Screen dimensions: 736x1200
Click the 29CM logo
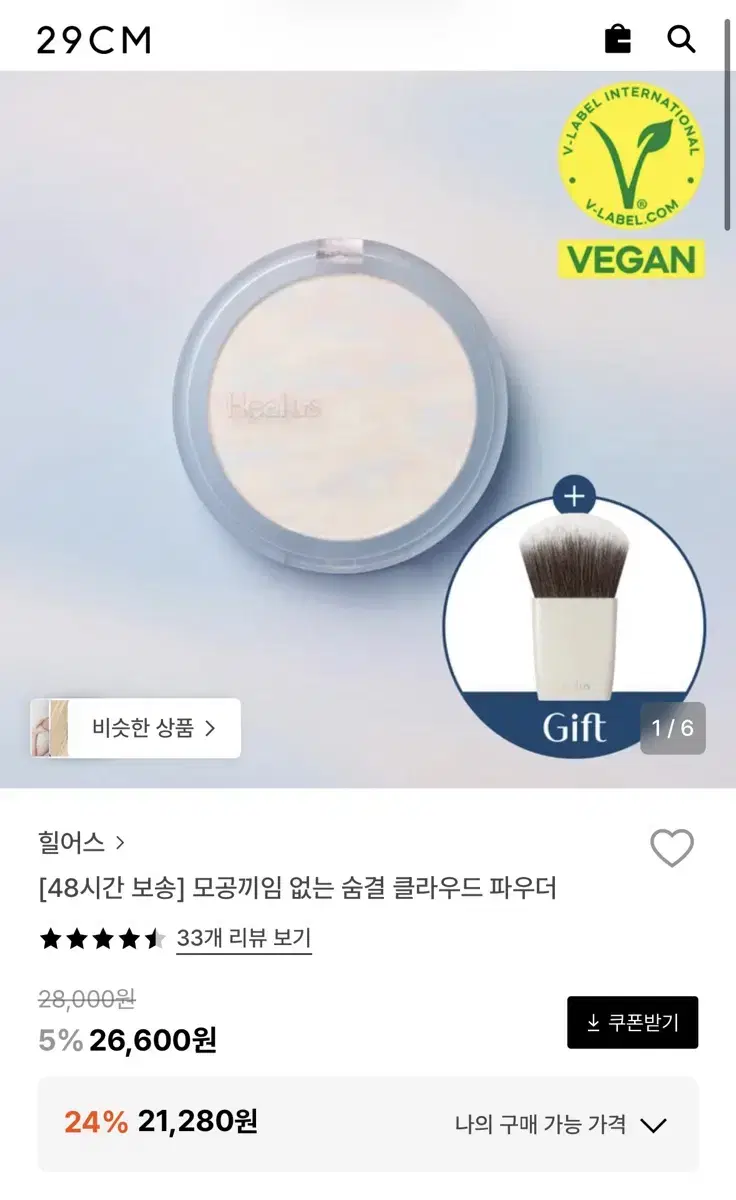pos(94,39)
